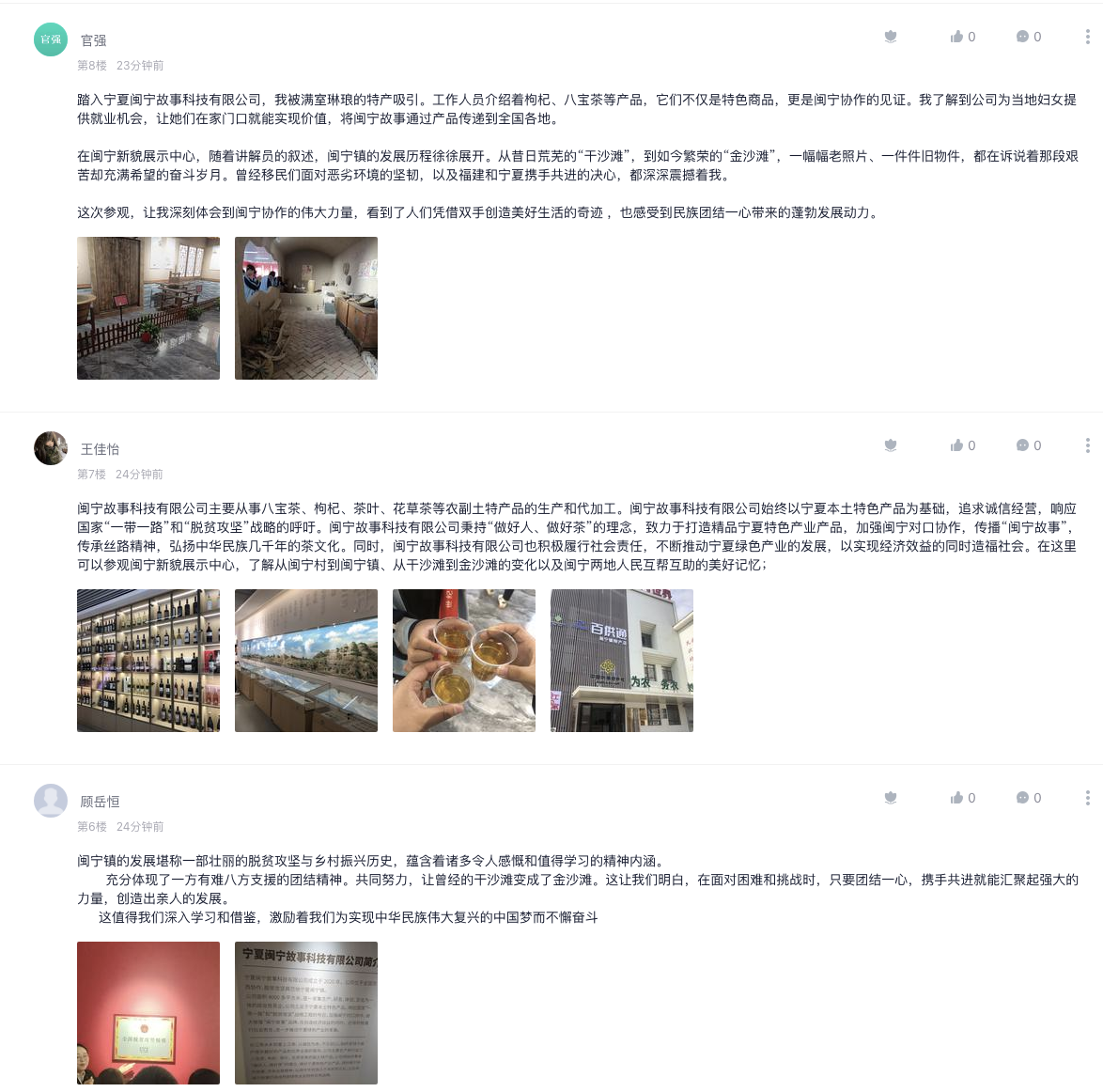
Task: Open comments on 官强's post
Action: (1023, 37)
